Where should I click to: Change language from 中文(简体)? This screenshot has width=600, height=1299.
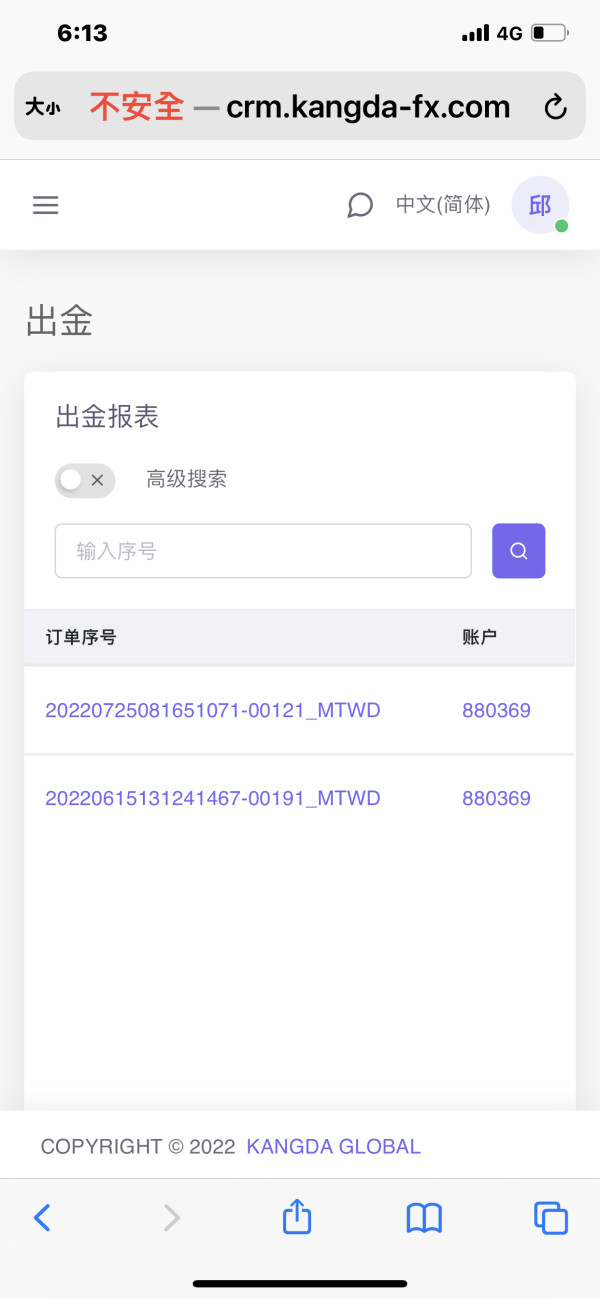(x=443, y=205)
